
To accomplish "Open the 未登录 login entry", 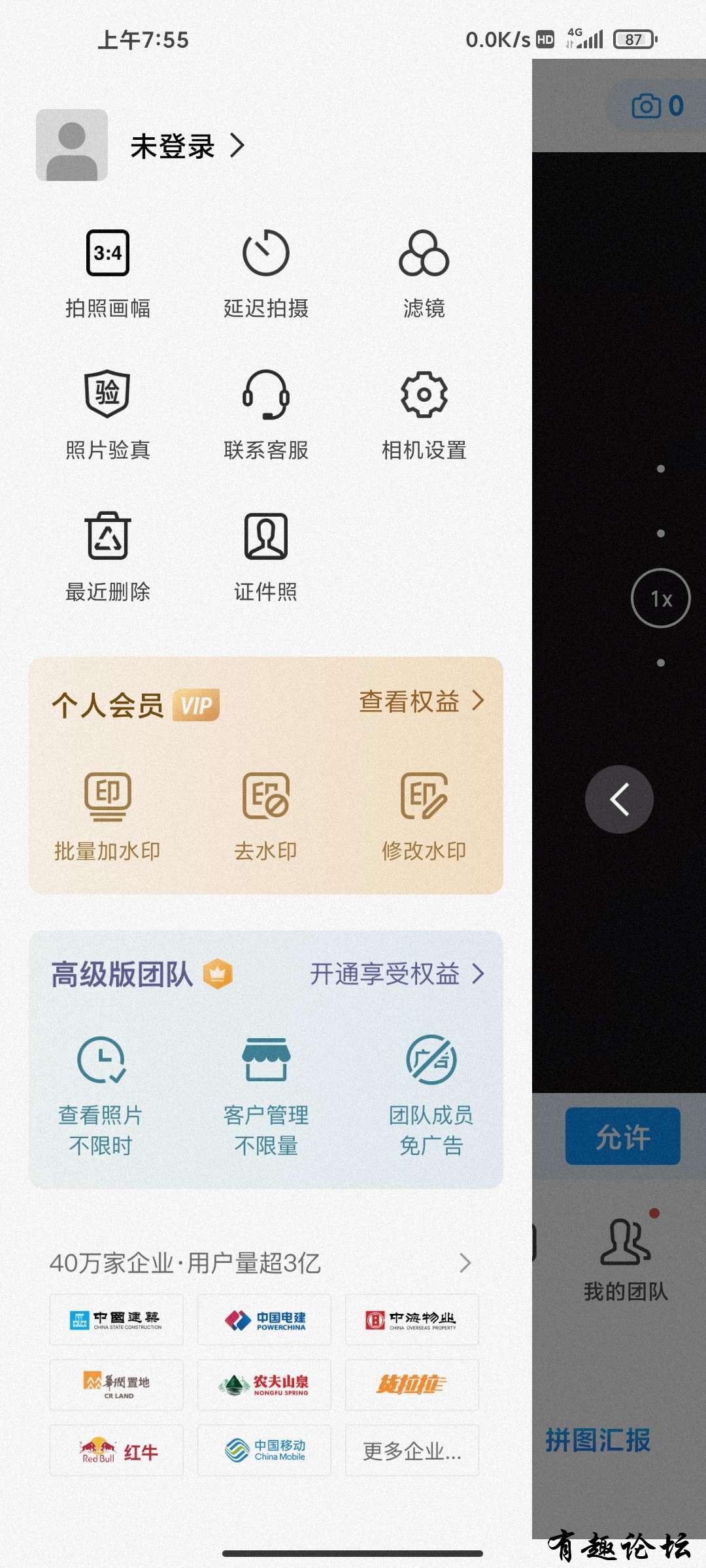I will pyautogui.click(x=186, y=146).
